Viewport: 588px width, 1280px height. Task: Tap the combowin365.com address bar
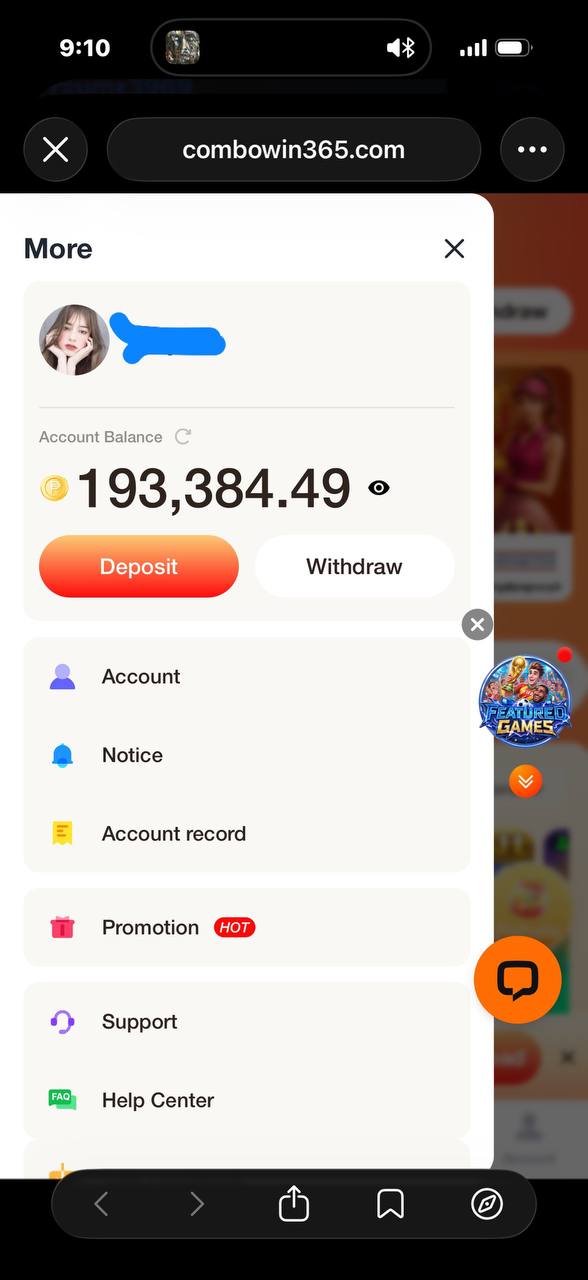[x=294, y=150]
